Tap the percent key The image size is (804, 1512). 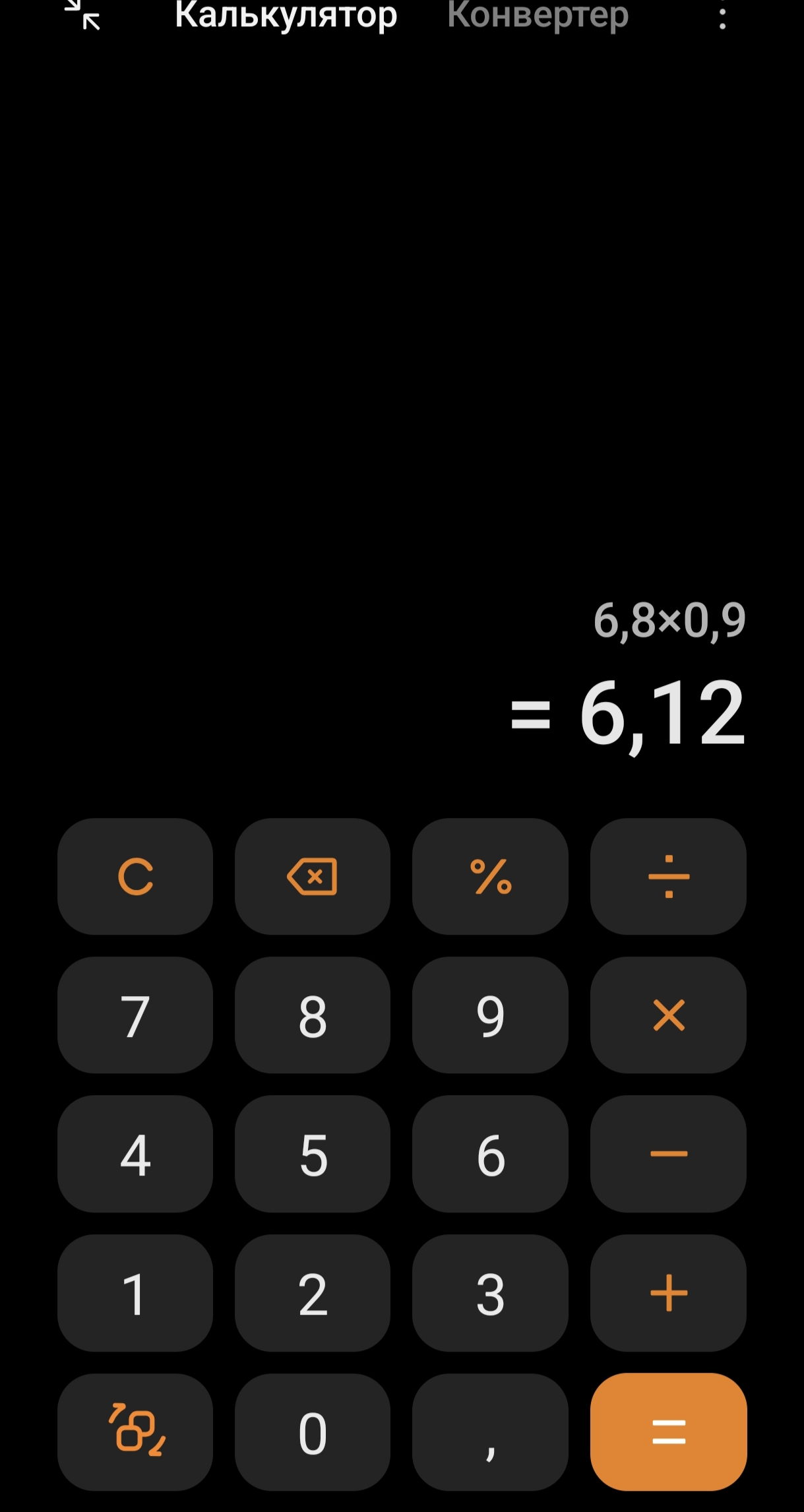(490, 876)
